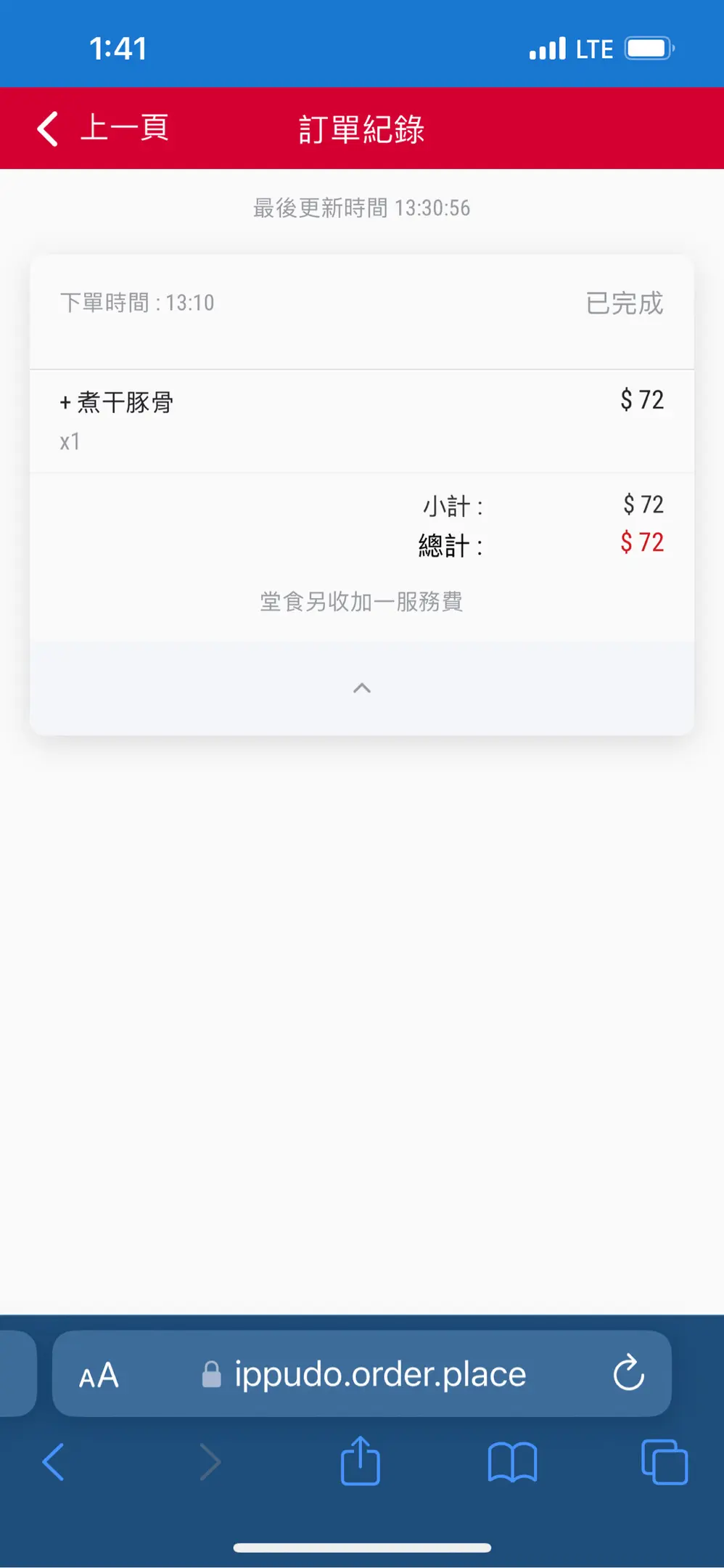Tap the ippudo.order.place address bar
The image size is (724, 1568).
coord(379,1374)
